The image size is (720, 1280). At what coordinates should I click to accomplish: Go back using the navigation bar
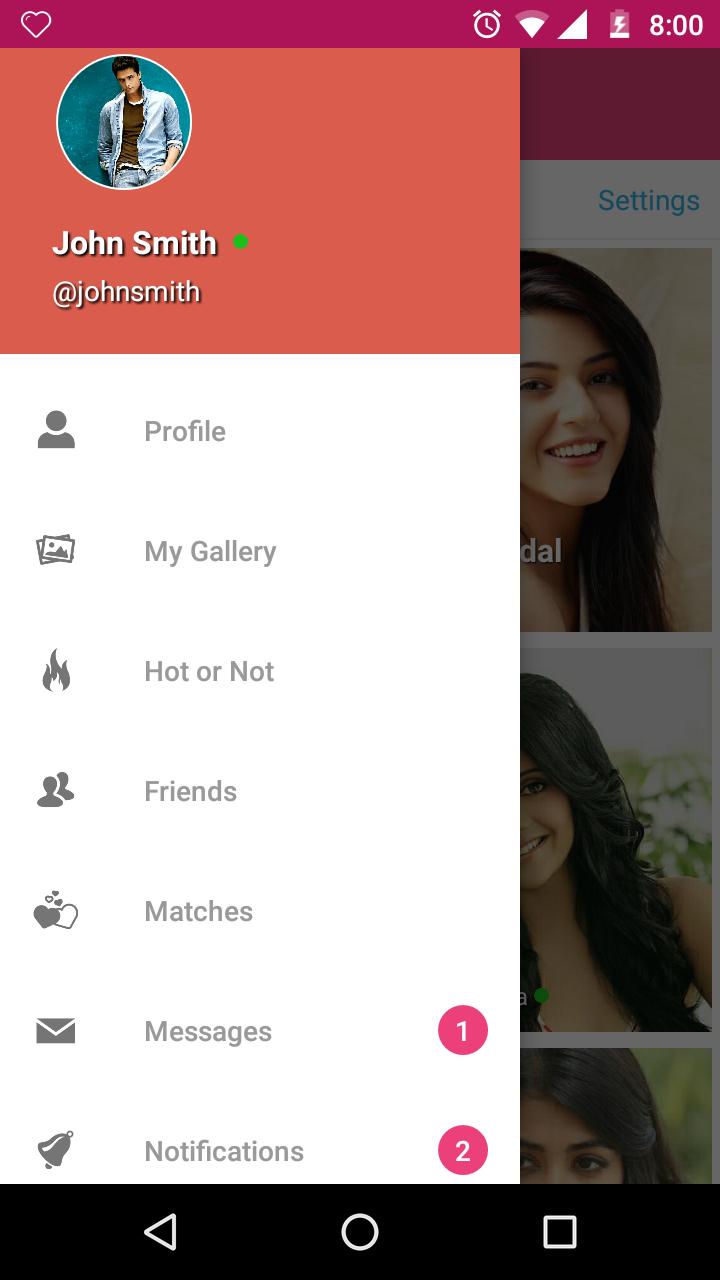[x=160, y=1232]
